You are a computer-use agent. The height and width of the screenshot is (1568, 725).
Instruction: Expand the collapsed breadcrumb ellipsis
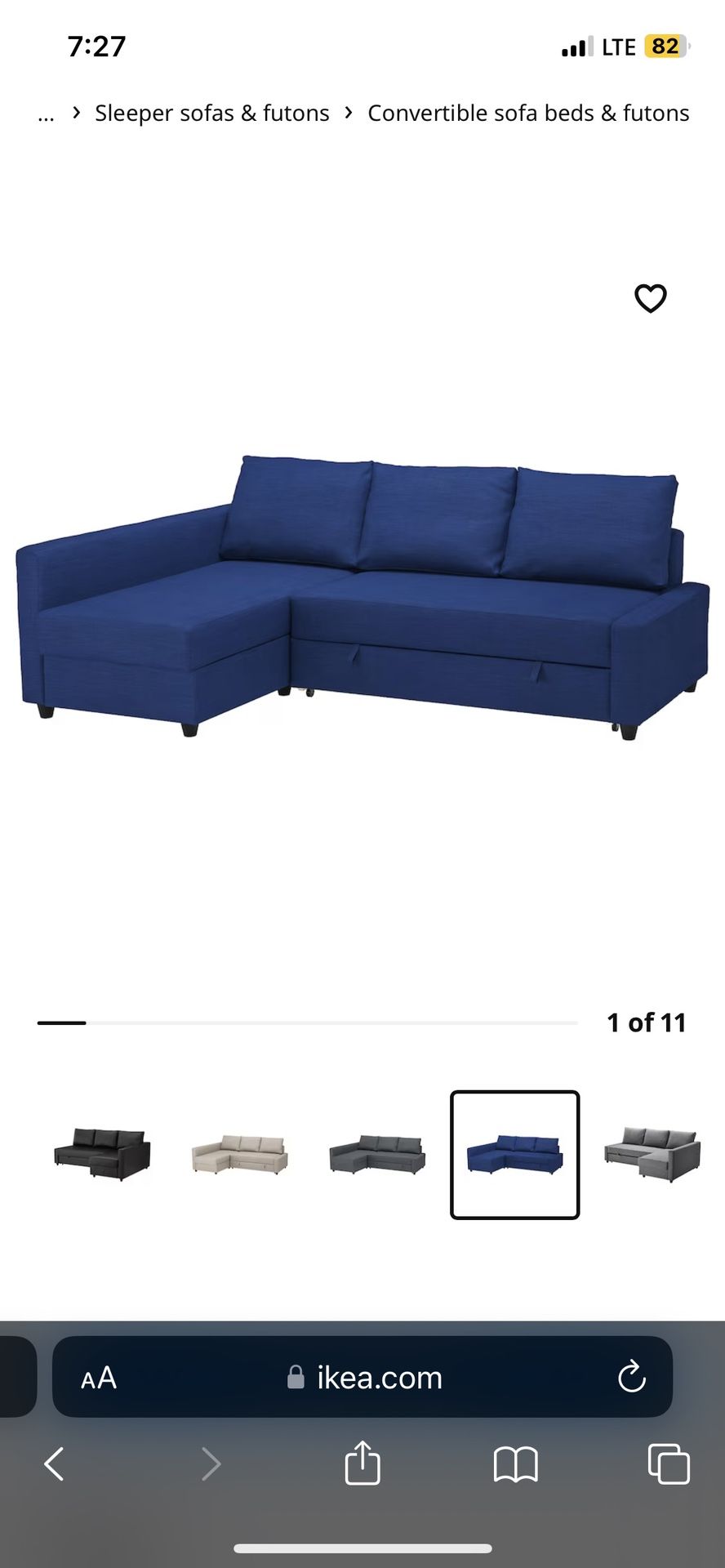pos(46,114)
